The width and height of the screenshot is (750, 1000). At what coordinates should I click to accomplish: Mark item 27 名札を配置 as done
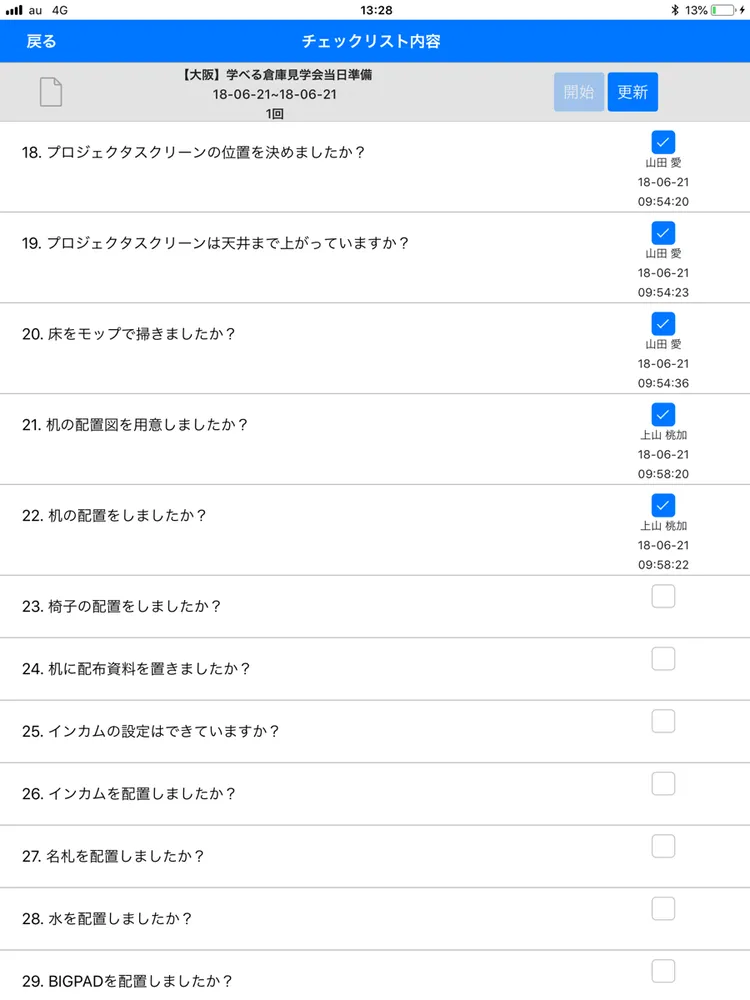pos(663,846)
